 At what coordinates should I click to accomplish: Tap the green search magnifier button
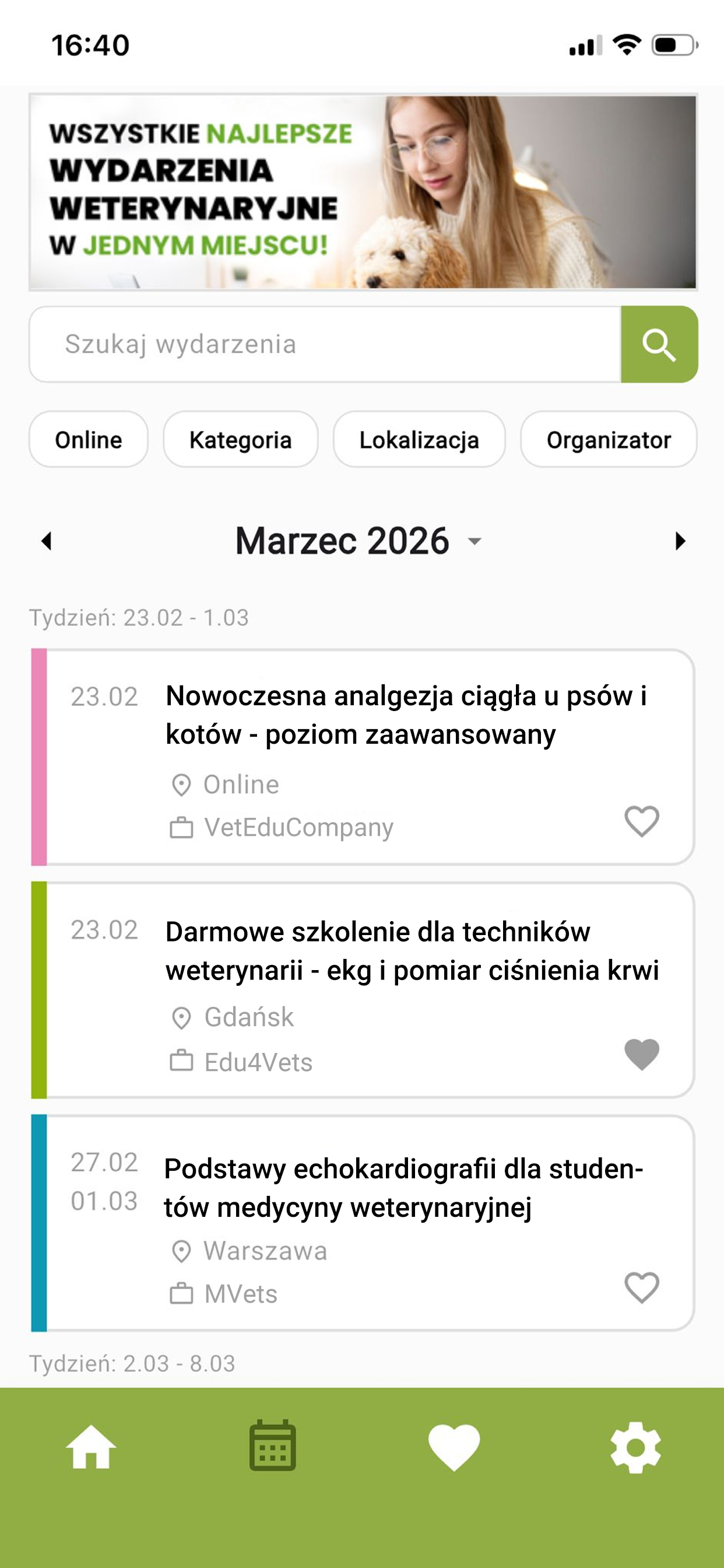coord(659,345)
